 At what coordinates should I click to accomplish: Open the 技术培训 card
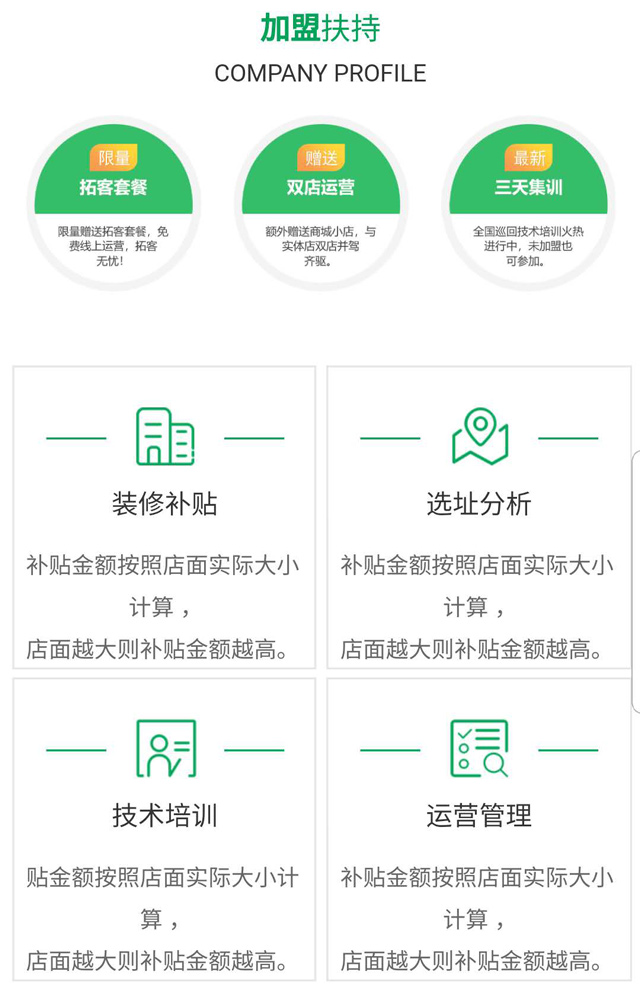coord(164,829)
